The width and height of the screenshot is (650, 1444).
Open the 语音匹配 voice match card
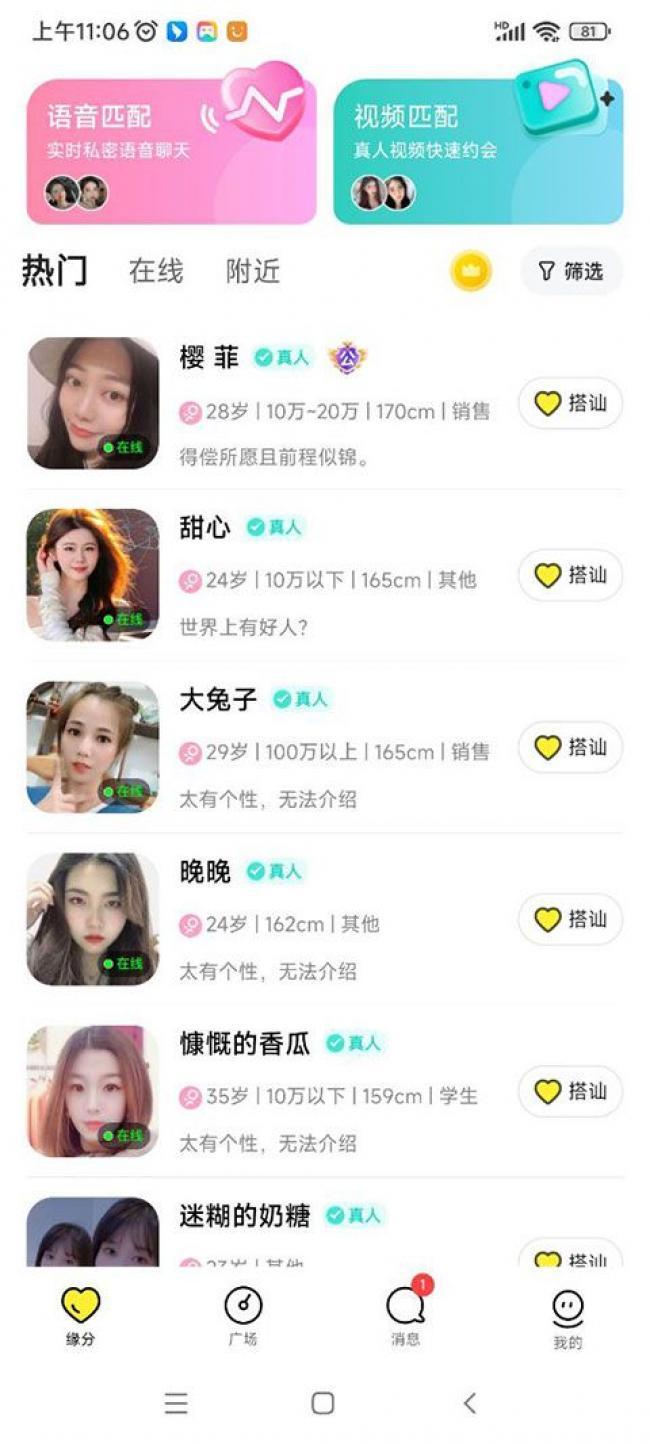coord(170,150)
